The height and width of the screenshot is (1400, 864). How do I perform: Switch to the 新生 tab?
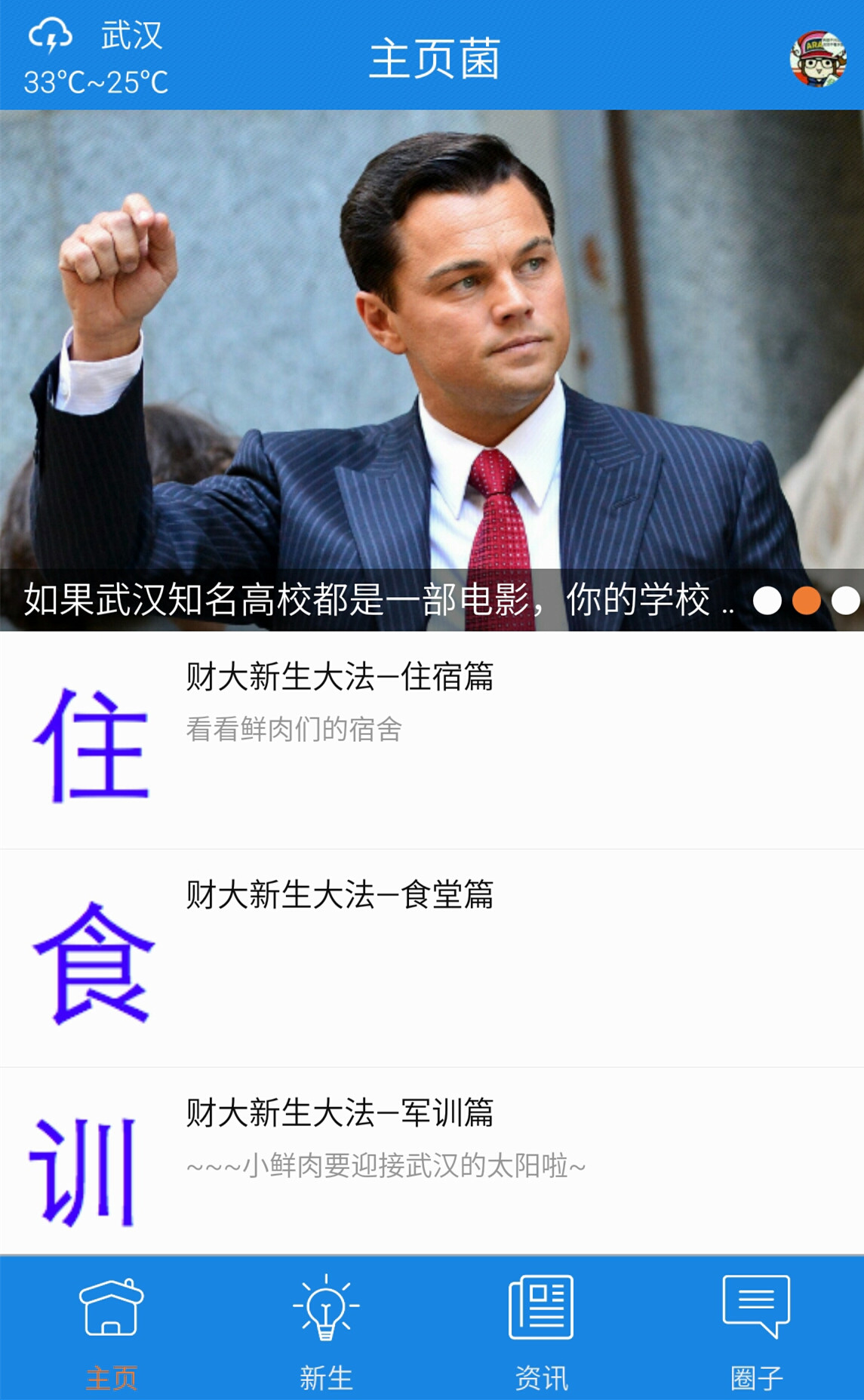(x=326, y=1330)
